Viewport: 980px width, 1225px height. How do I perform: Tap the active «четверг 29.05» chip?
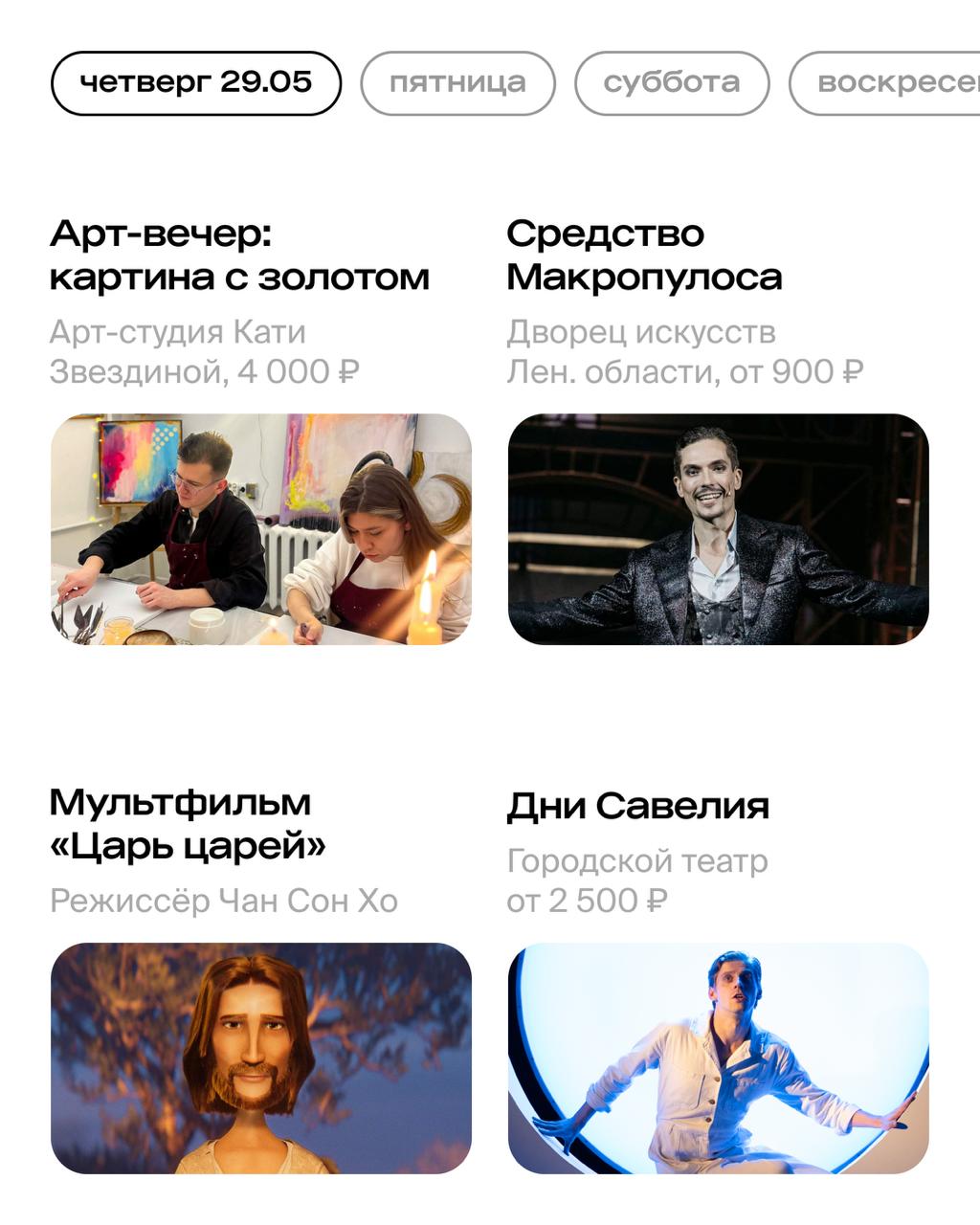pos(196,82)
